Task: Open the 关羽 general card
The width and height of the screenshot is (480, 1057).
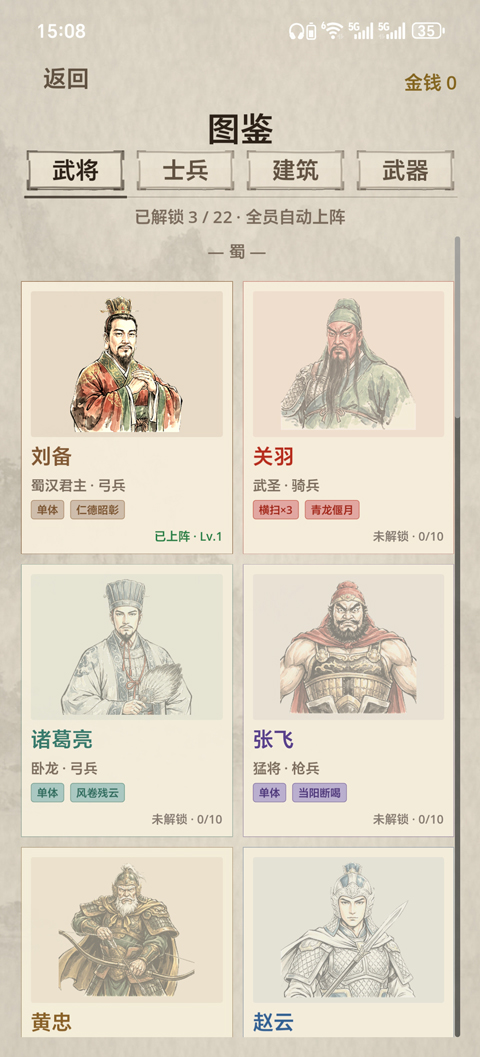Action: coord(349,417)
